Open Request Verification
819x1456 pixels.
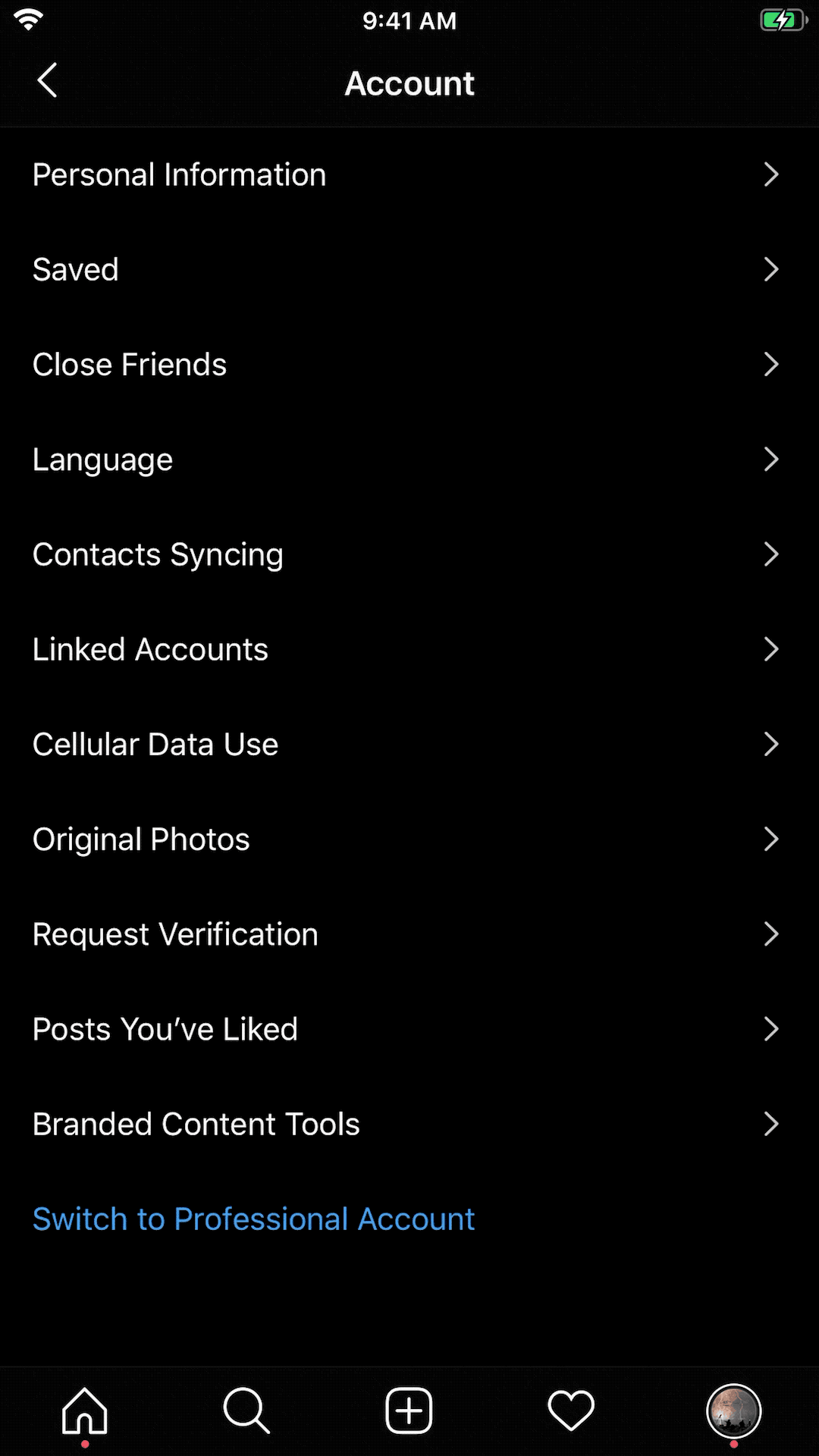click(x=409, y=934)
